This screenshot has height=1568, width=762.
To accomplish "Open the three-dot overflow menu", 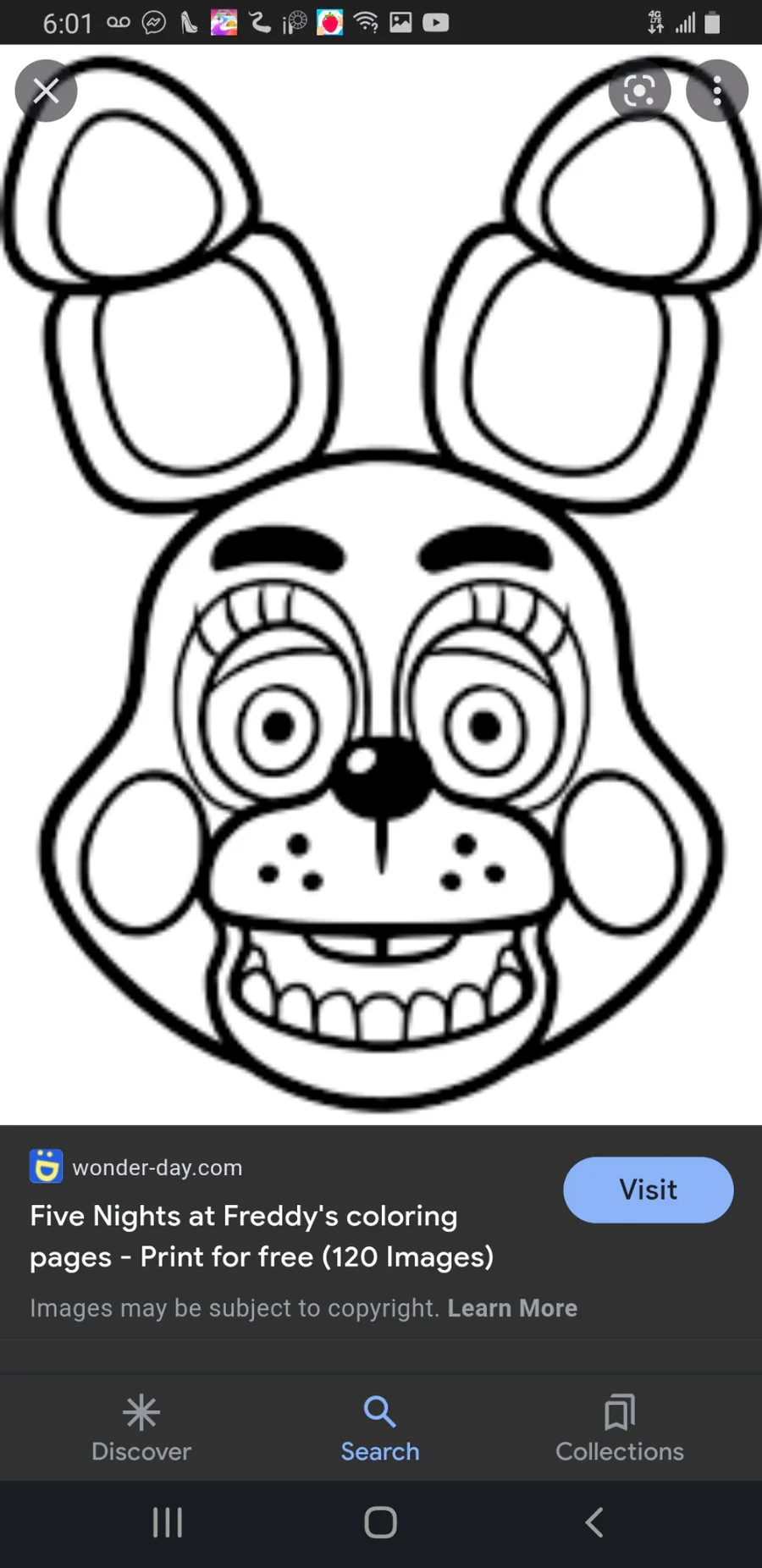I will tap(716, 91).
